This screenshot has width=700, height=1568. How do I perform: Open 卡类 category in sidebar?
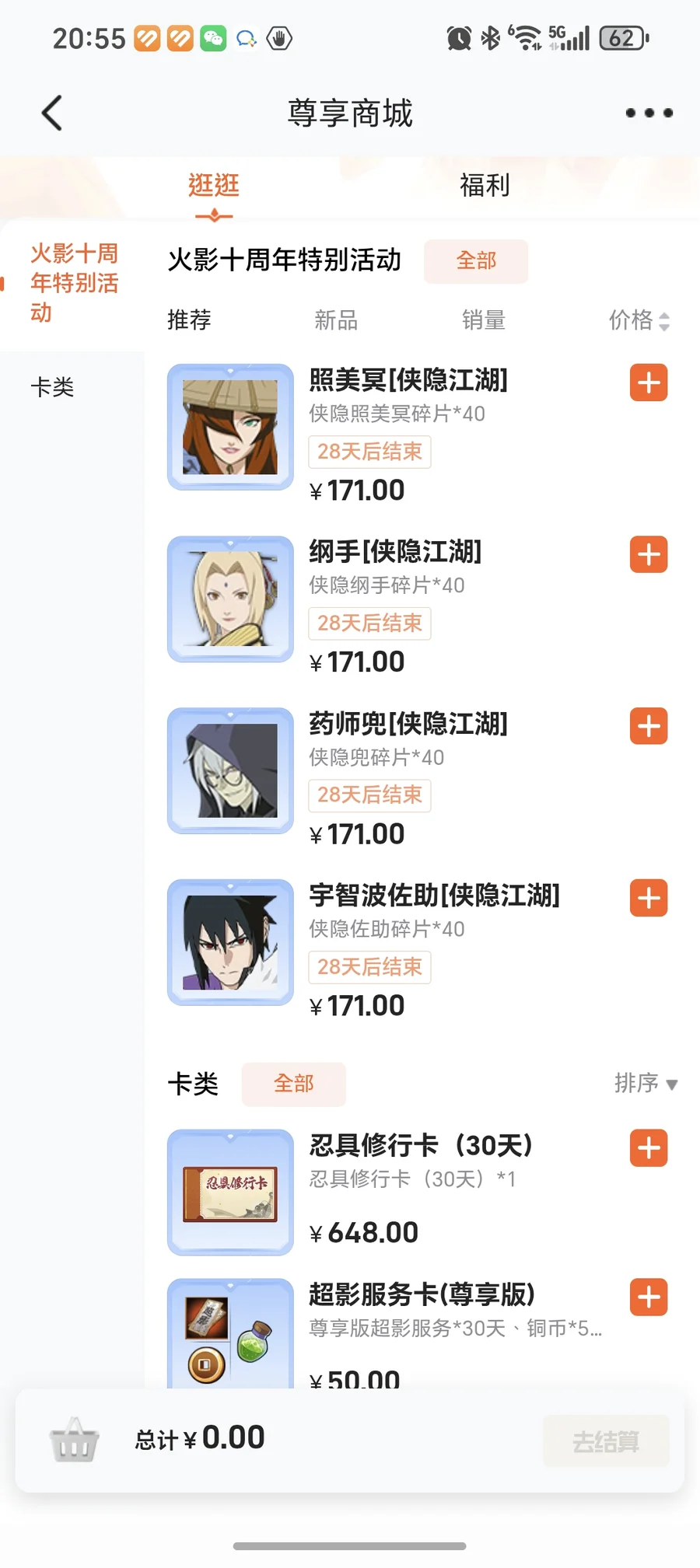(52, 387)
